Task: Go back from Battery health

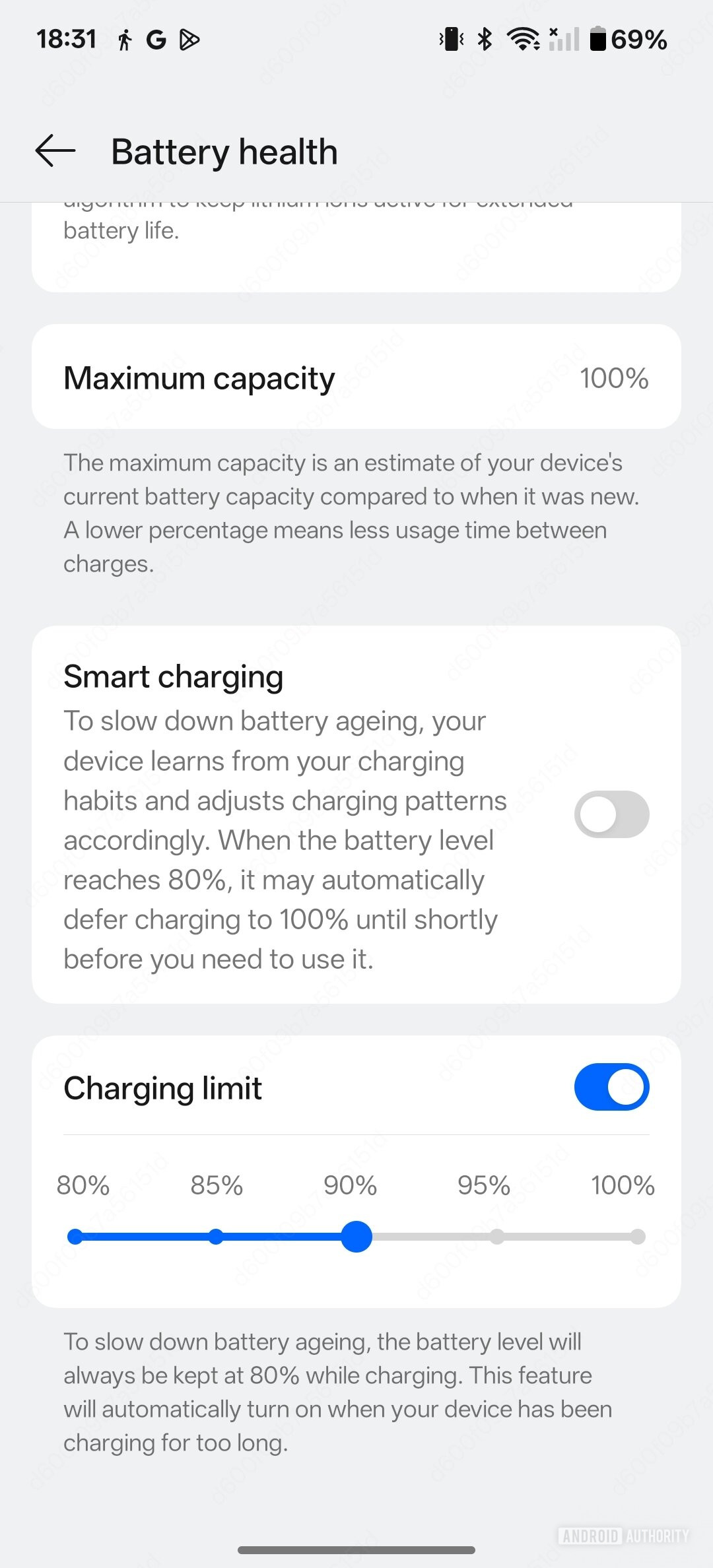Action: (x=55, y=151)
